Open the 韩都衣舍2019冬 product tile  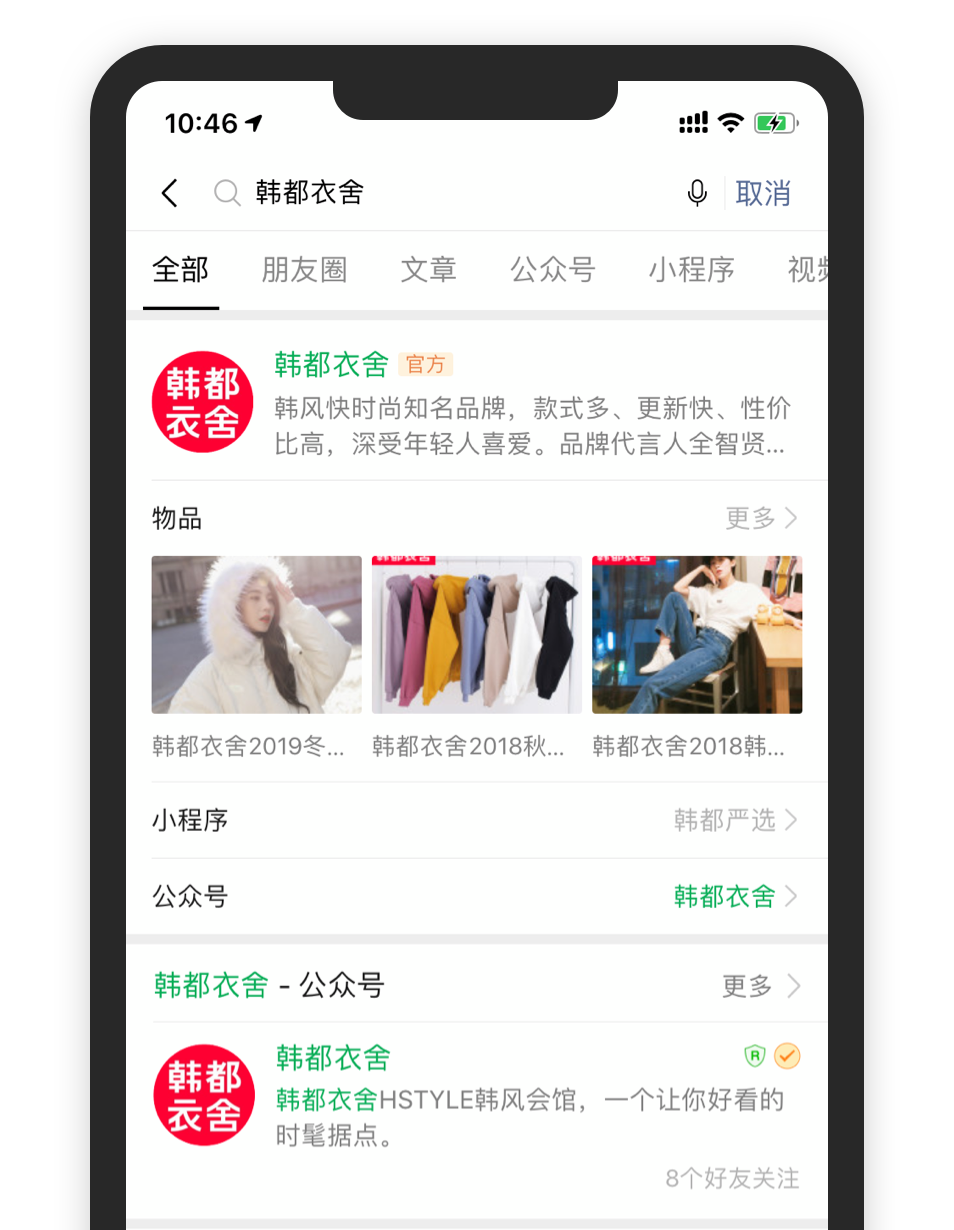[256, 636]
